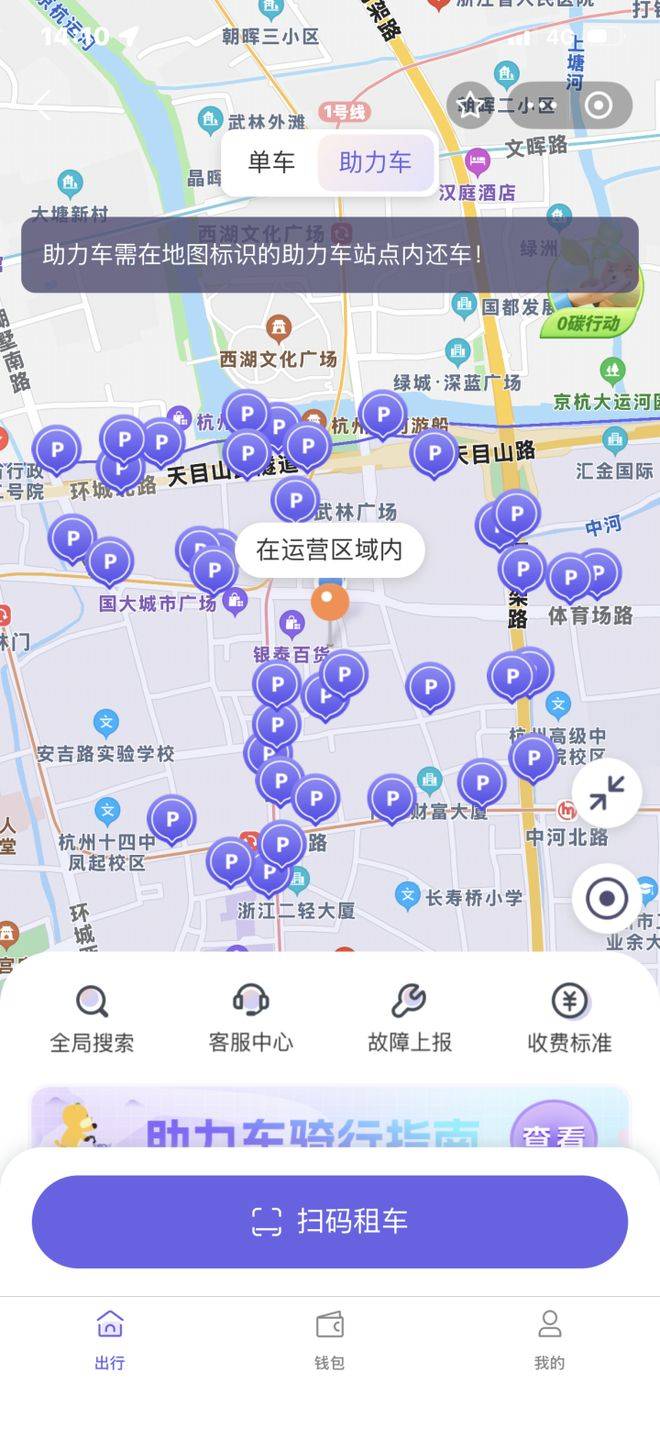660x1429 pixels.
Task: View 收费标准 pricing
Action: click(569, 1018)
